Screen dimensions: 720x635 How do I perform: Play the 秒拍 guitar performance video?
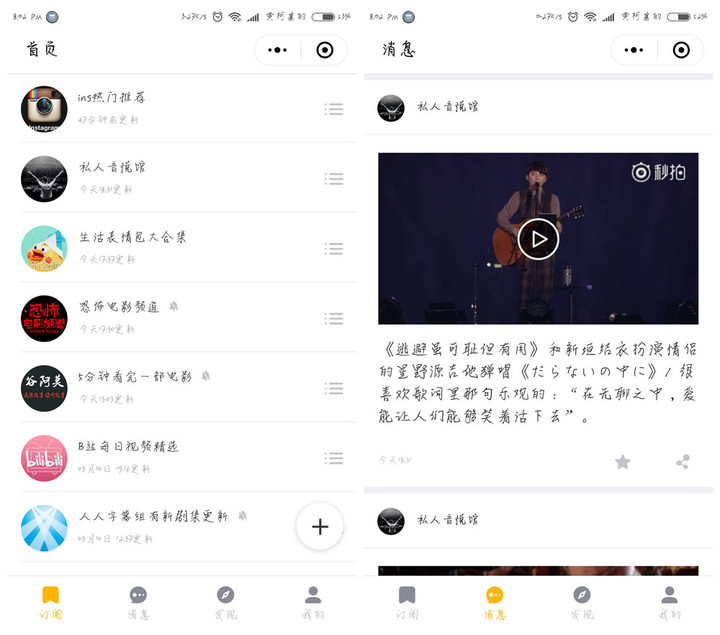pyautogui.click(x=538, y=238)
